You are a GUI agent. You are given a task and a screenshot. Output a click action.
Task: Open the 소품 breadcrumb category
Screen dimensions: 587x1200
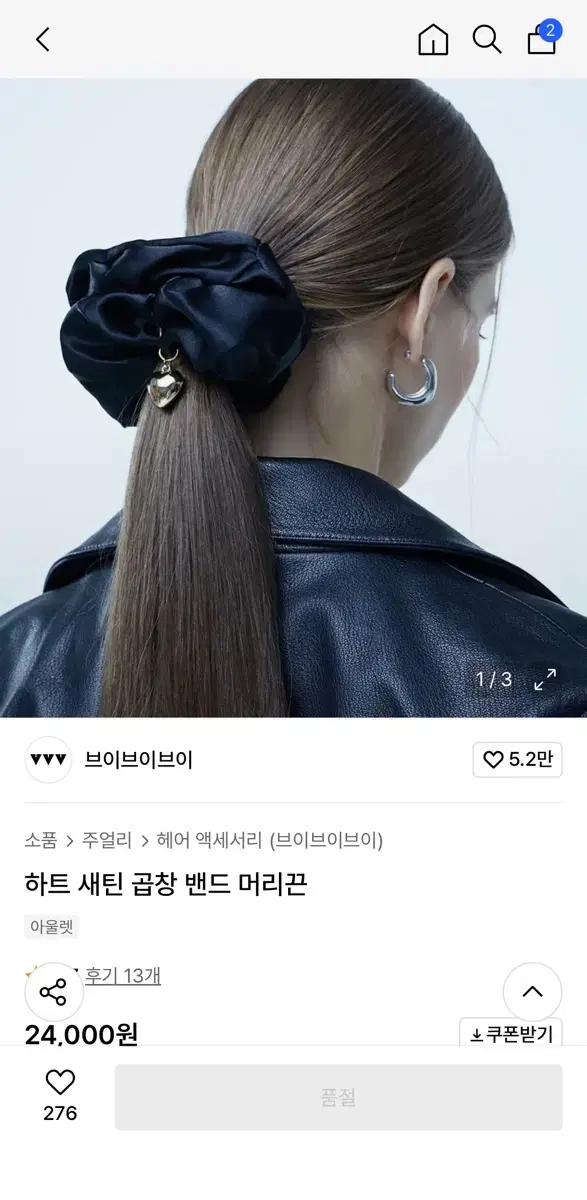coord(41,840)
